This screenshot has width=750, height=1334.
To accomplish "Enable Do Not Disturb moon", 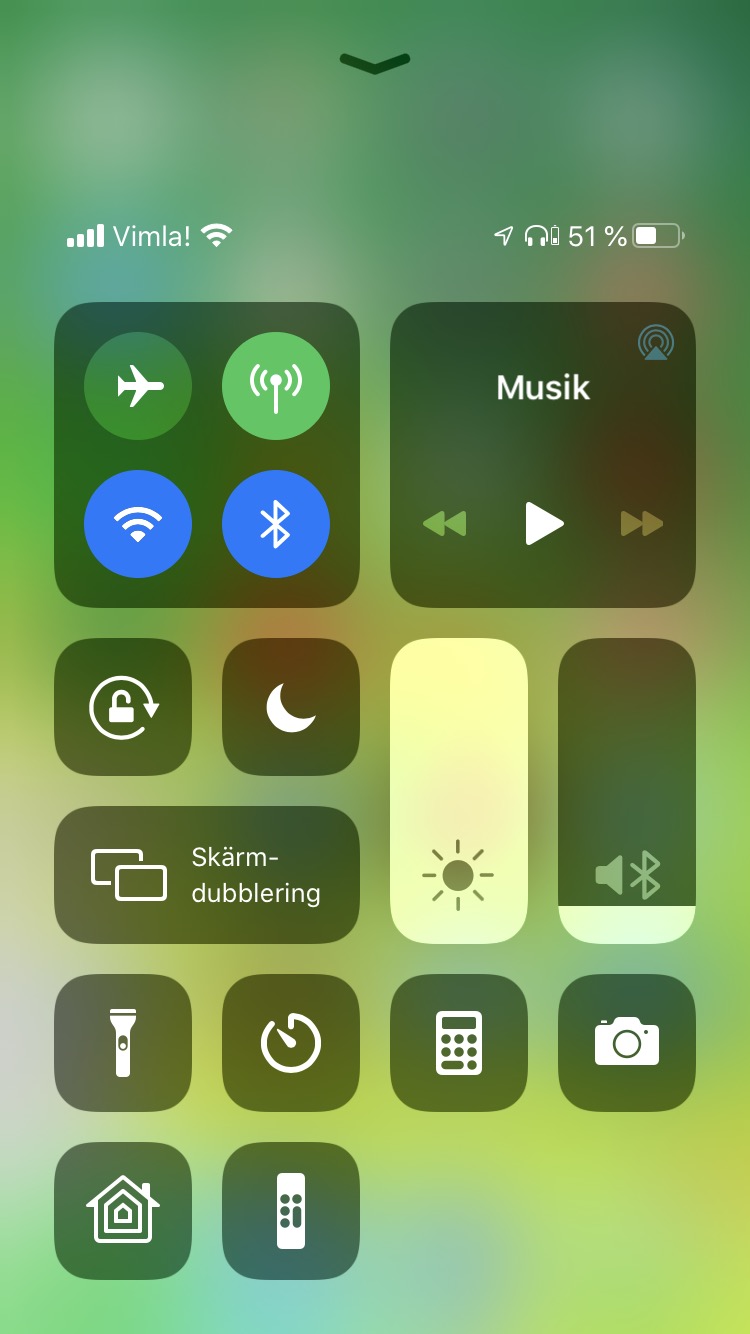I will (291, 707).
